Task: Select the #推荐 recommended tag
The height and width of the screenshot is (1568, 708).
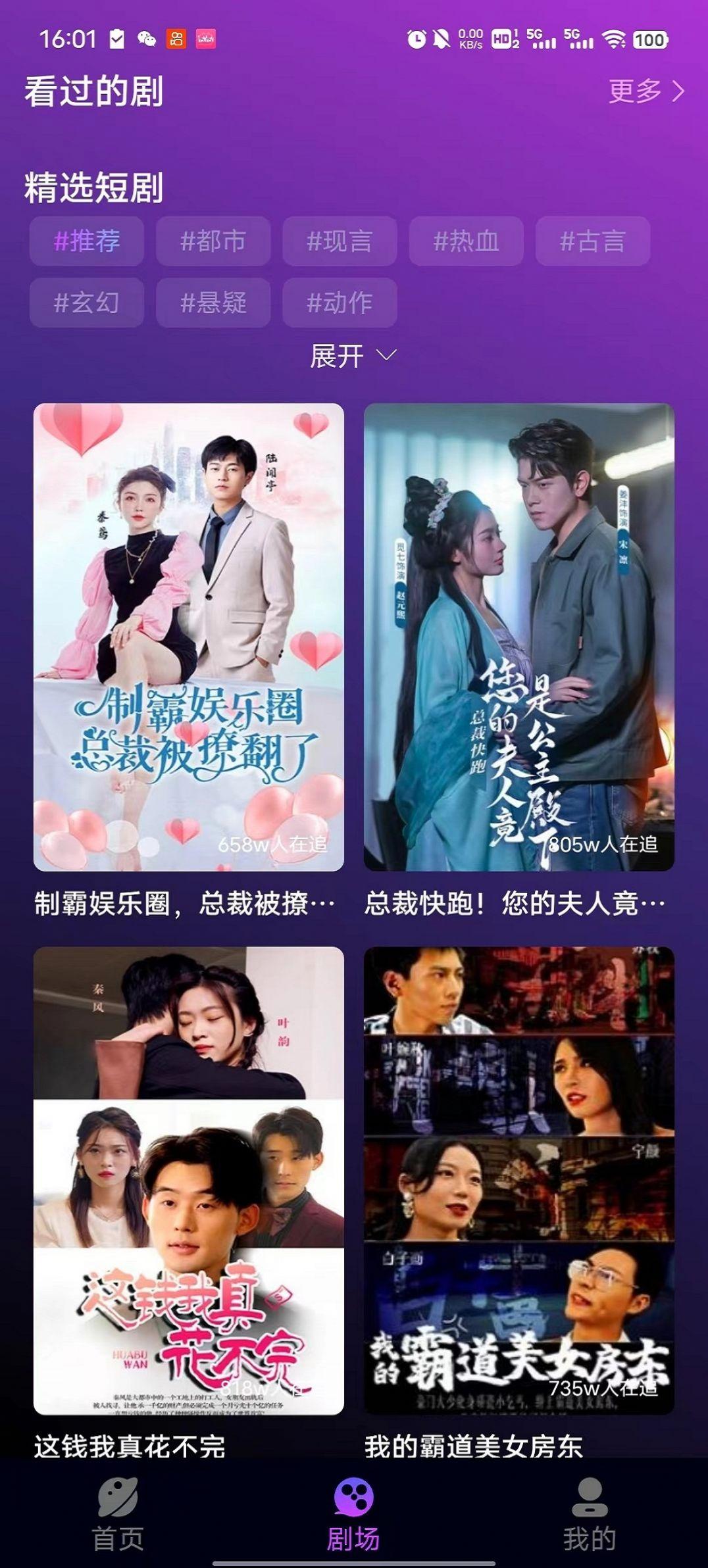Action: tap(86, 241)
